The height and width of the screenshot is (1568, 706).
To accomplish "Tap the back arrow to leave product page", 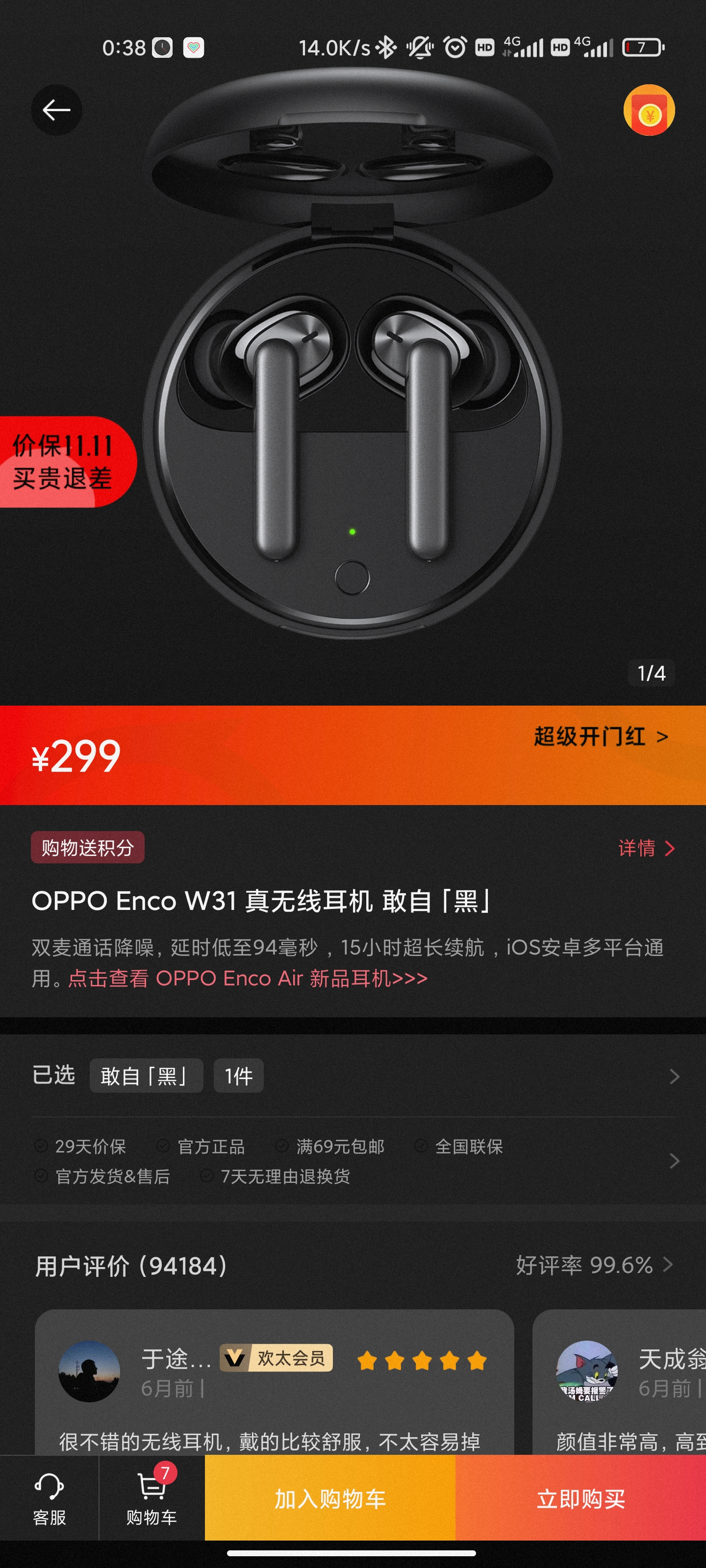I will (x=56, y=110).
